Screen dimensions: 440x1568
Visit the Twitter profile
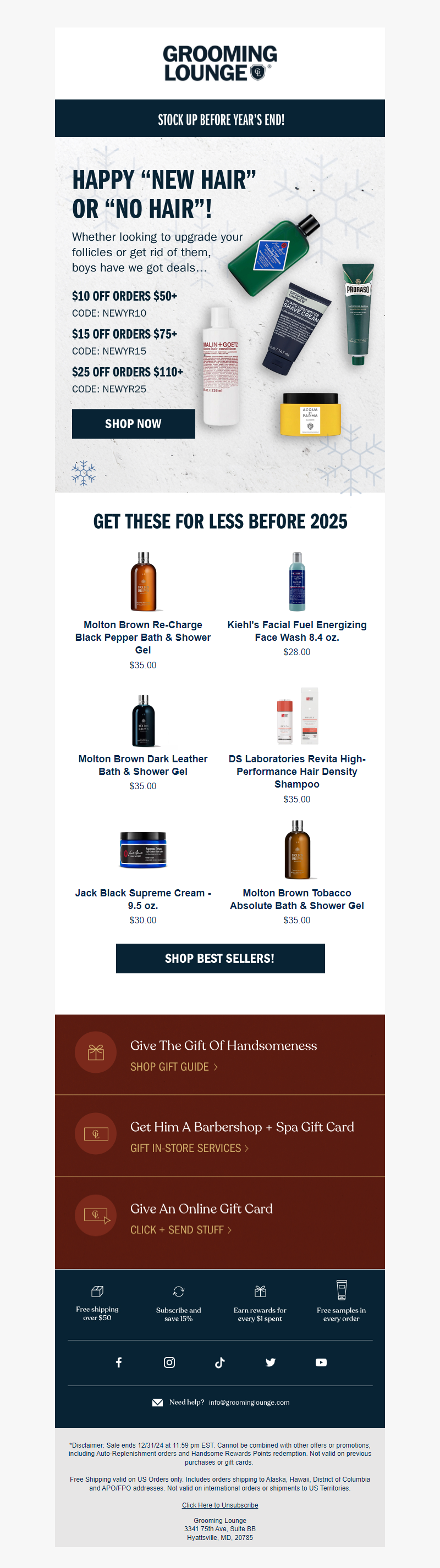(271, 1362)
